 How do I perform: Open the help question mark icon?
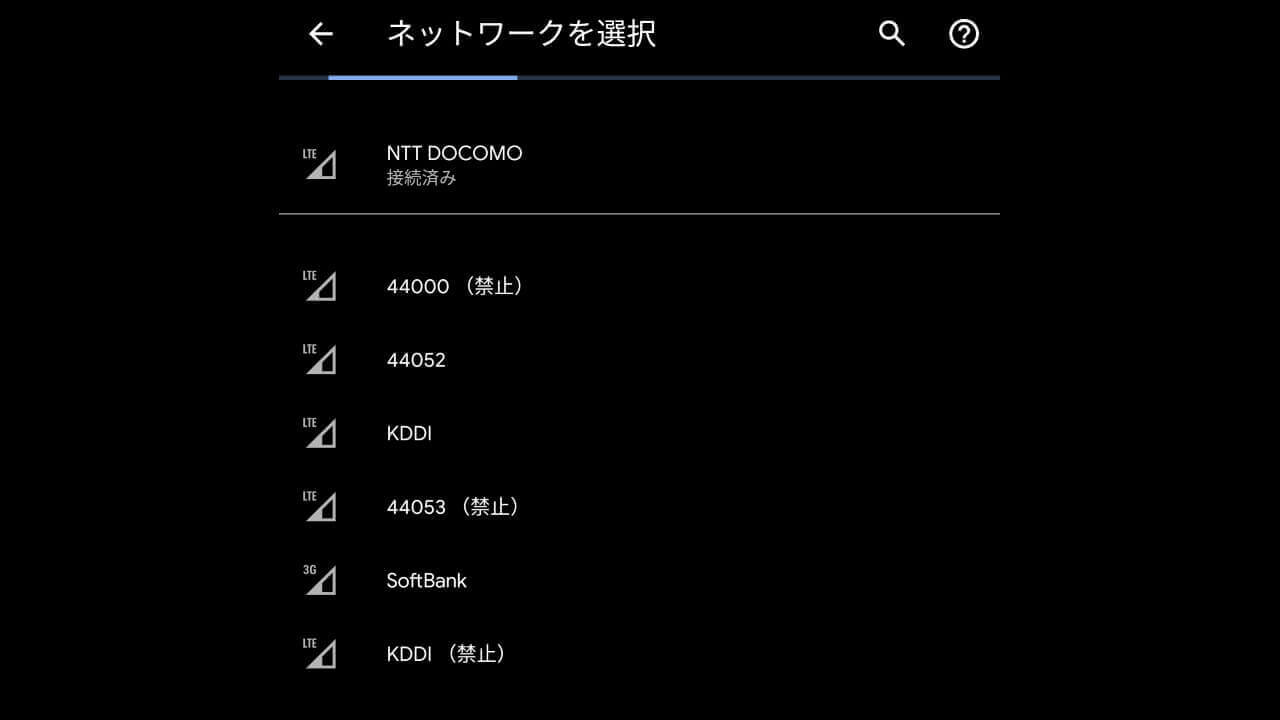[x=963, y=34]
